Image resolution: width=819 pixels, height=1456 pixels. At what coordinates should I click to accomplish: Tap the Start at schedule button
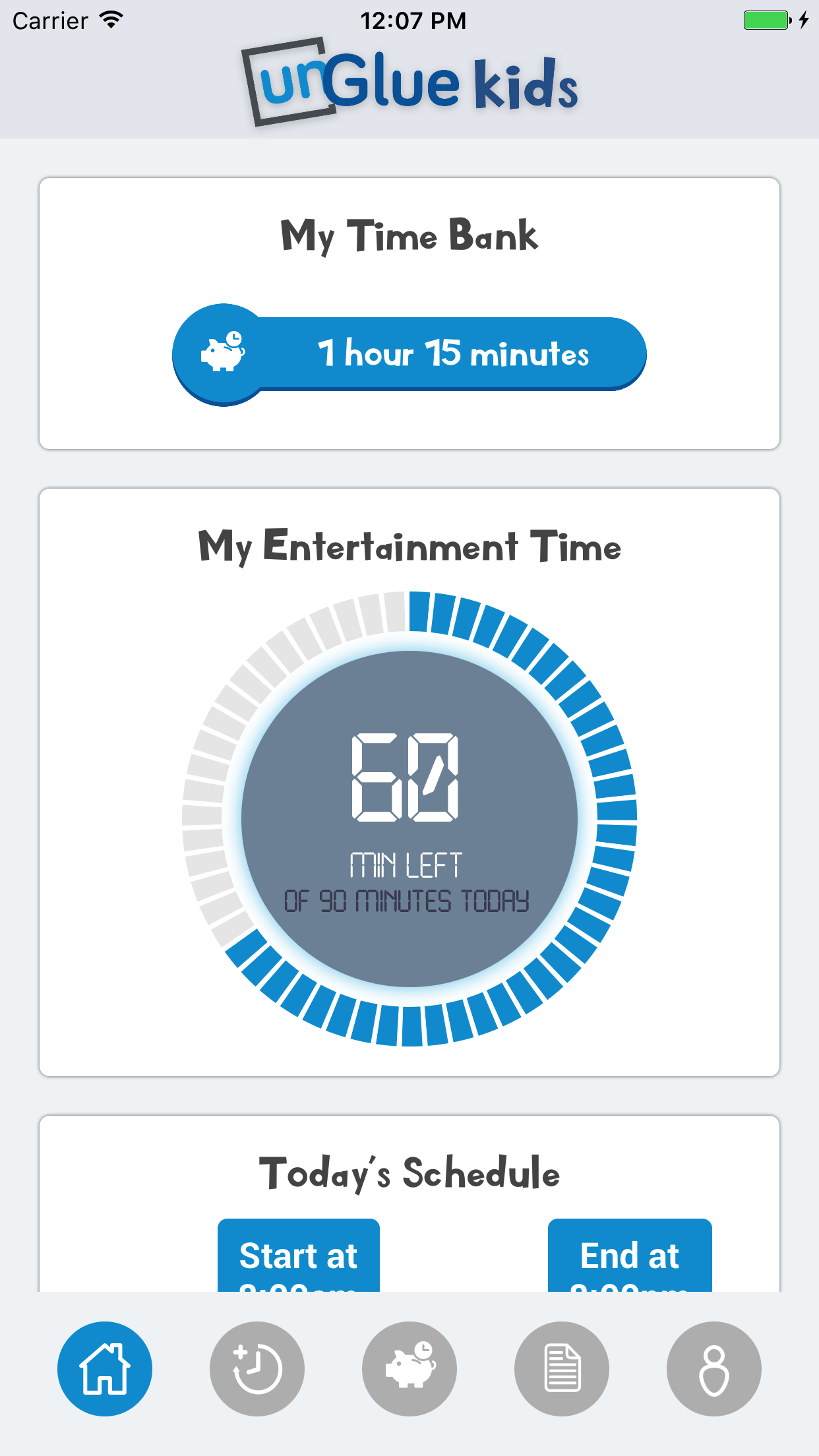(299, 1256)
